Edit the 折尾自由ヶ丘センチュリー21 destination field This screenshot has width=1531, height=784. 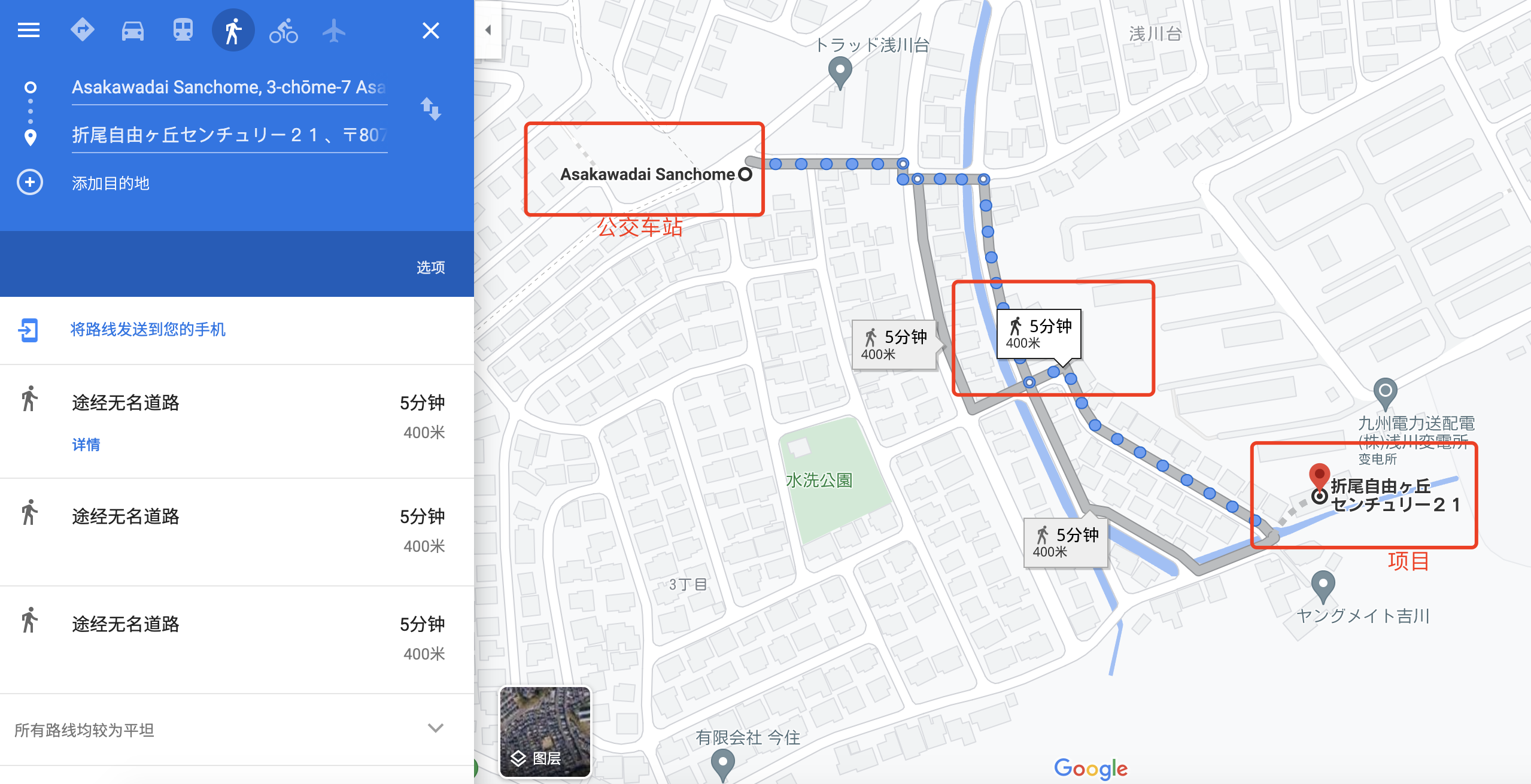click(x=229, y=135)
